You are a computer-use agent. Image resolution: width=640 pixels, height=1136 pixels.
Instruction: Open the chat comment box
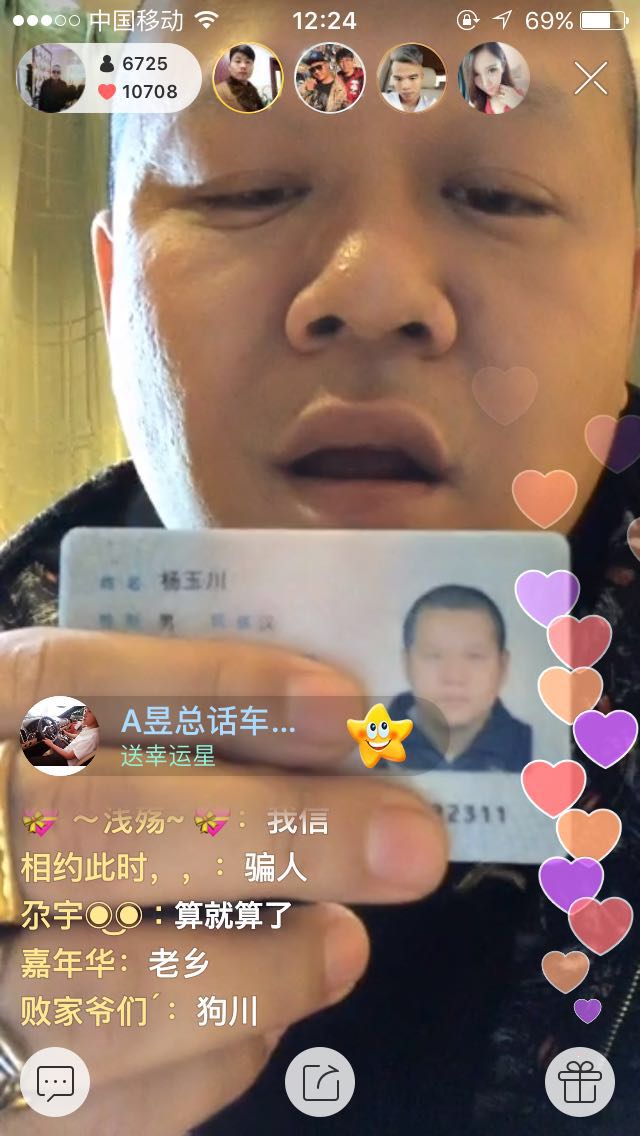point(55,1082)
